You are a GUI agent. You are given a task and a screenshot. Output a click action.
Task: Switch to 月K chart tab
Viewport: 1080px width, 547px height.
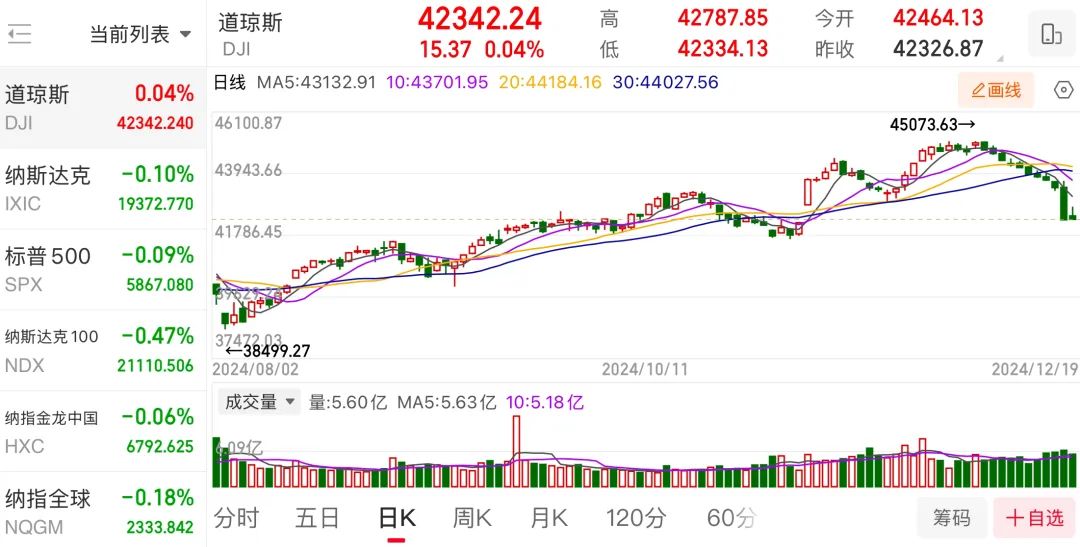click(548, 518)
